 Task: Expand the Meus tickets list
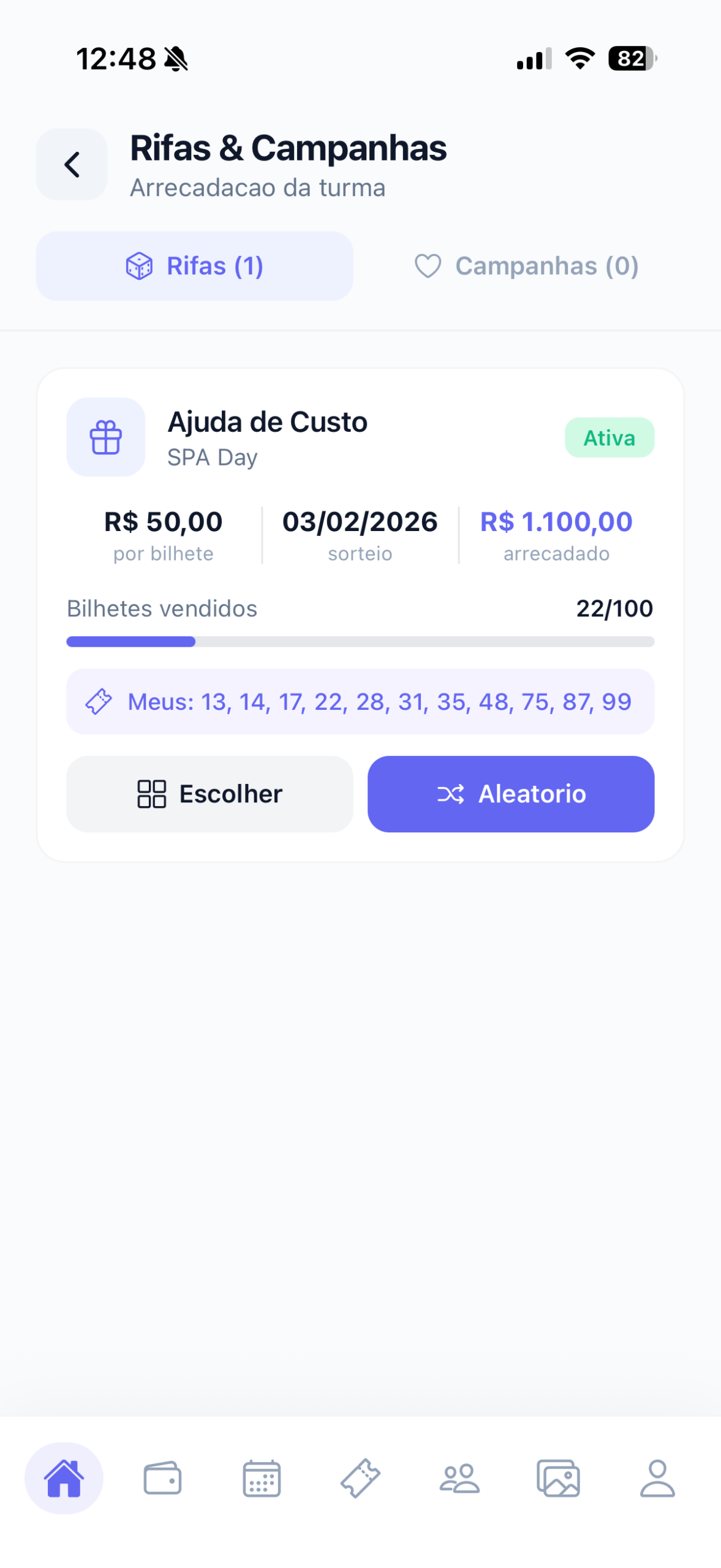coord(360,702)
